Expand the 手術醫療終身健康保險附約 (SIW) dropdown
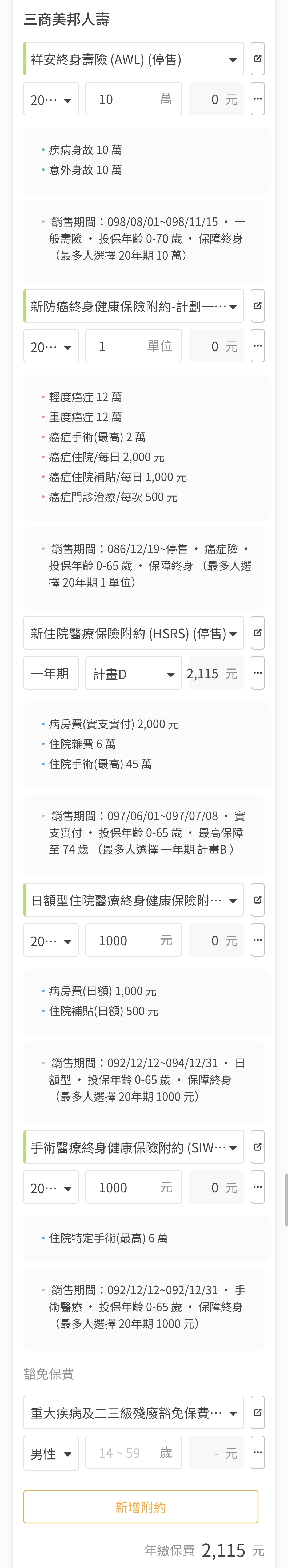Viewport: 288px width, 1568px height. click(133, 1147)
